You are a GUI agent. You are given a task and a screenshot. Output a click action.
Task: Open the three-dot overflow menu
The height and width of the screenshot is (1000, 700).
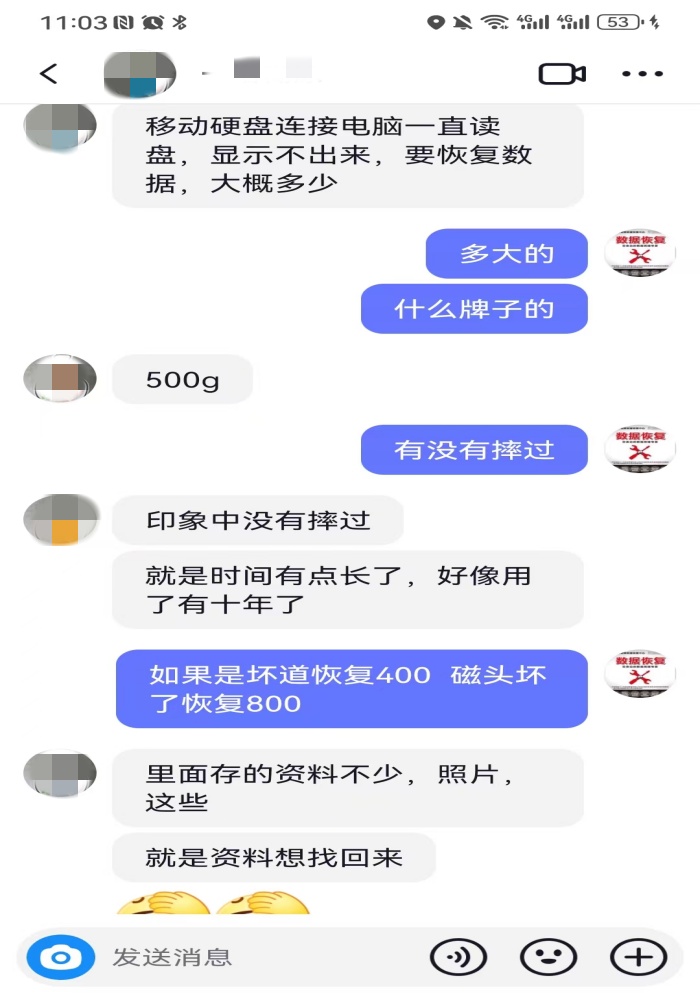(x=642, y=74)
